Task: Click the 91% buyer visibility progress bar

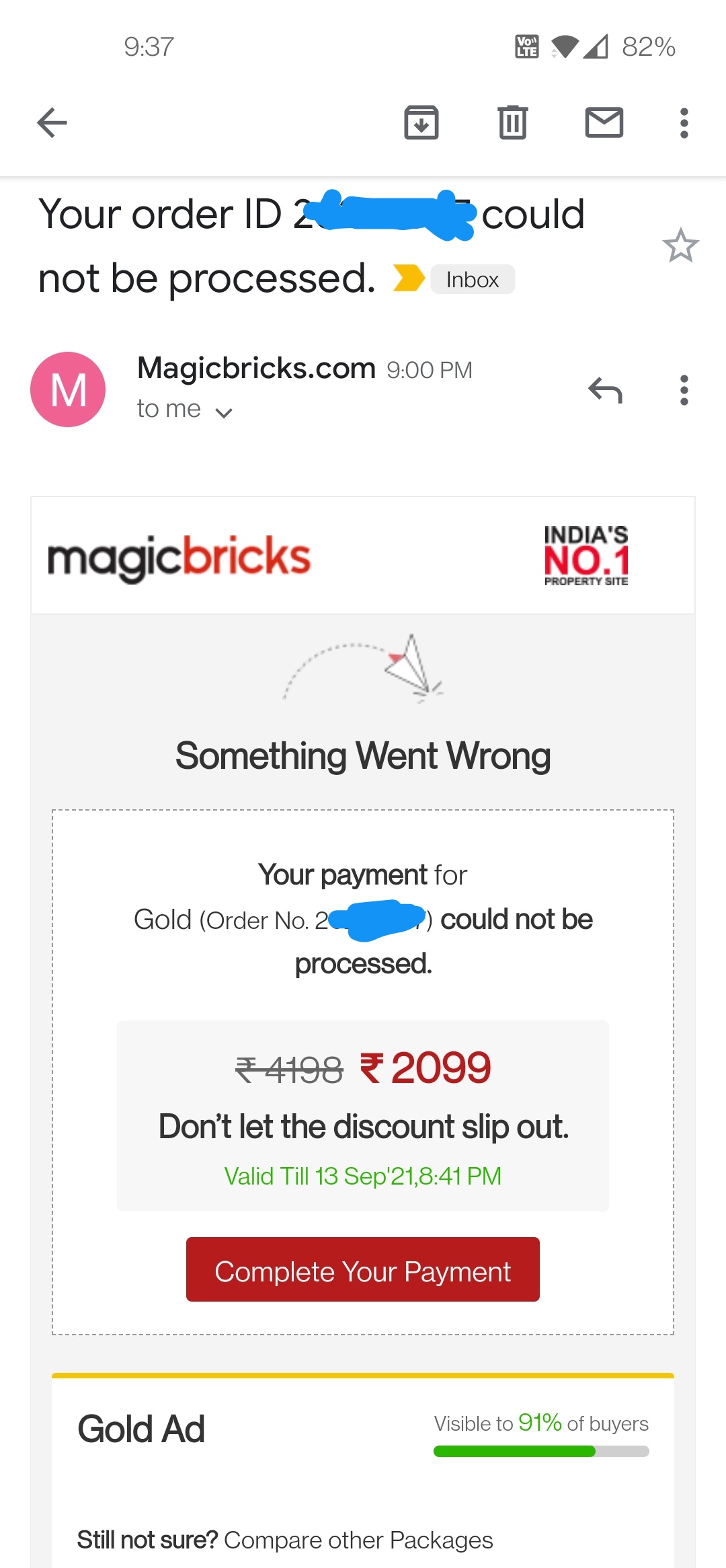Action: coord(540,1452)
